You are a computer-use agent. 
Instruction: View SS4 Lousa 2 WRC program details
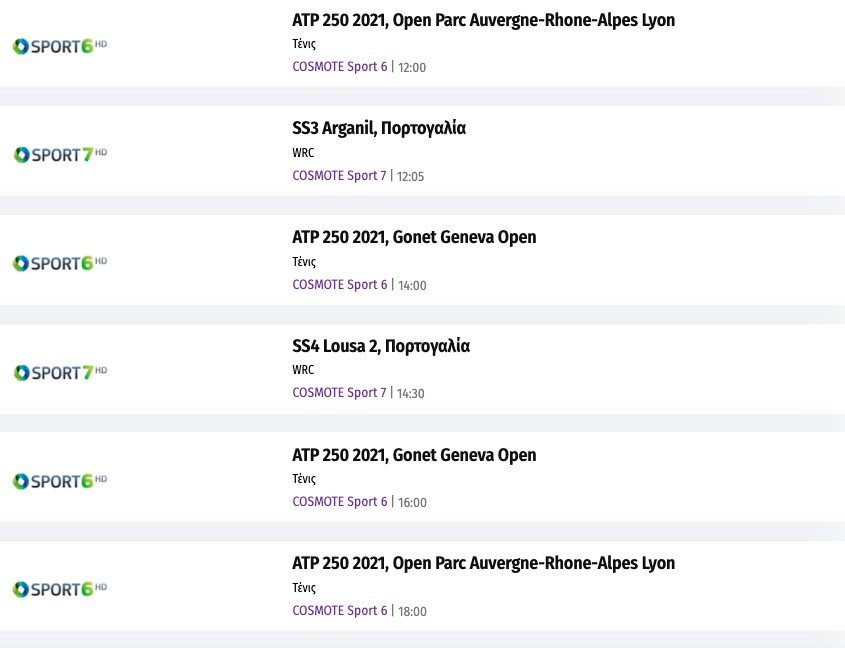381,347
